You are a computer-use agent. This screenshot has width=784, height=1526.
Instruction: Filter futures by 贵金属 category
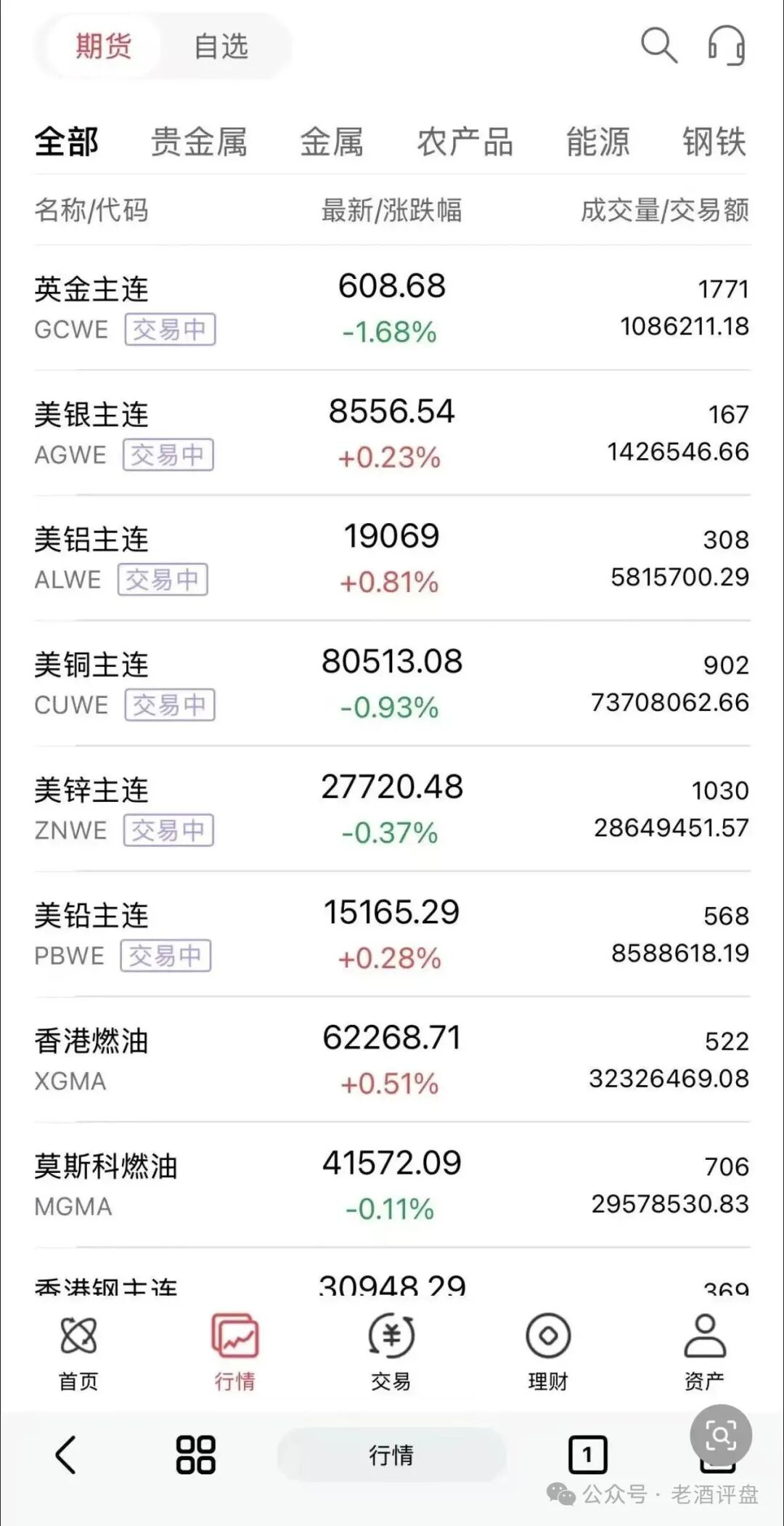[x=199, y=142]
